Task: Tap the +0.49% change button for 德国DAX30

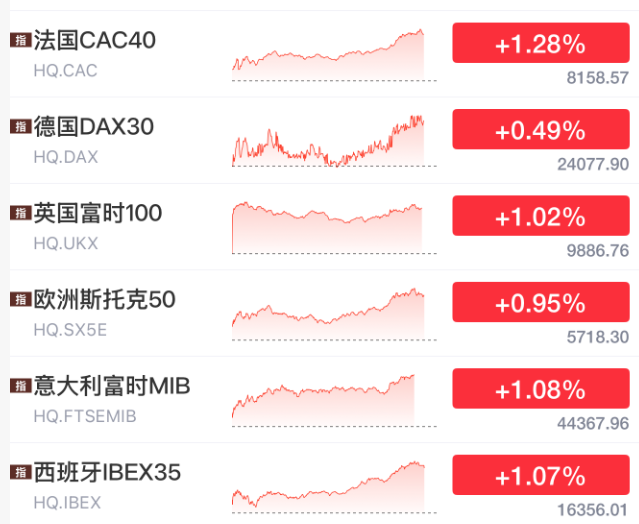Action: click(540, 130)
